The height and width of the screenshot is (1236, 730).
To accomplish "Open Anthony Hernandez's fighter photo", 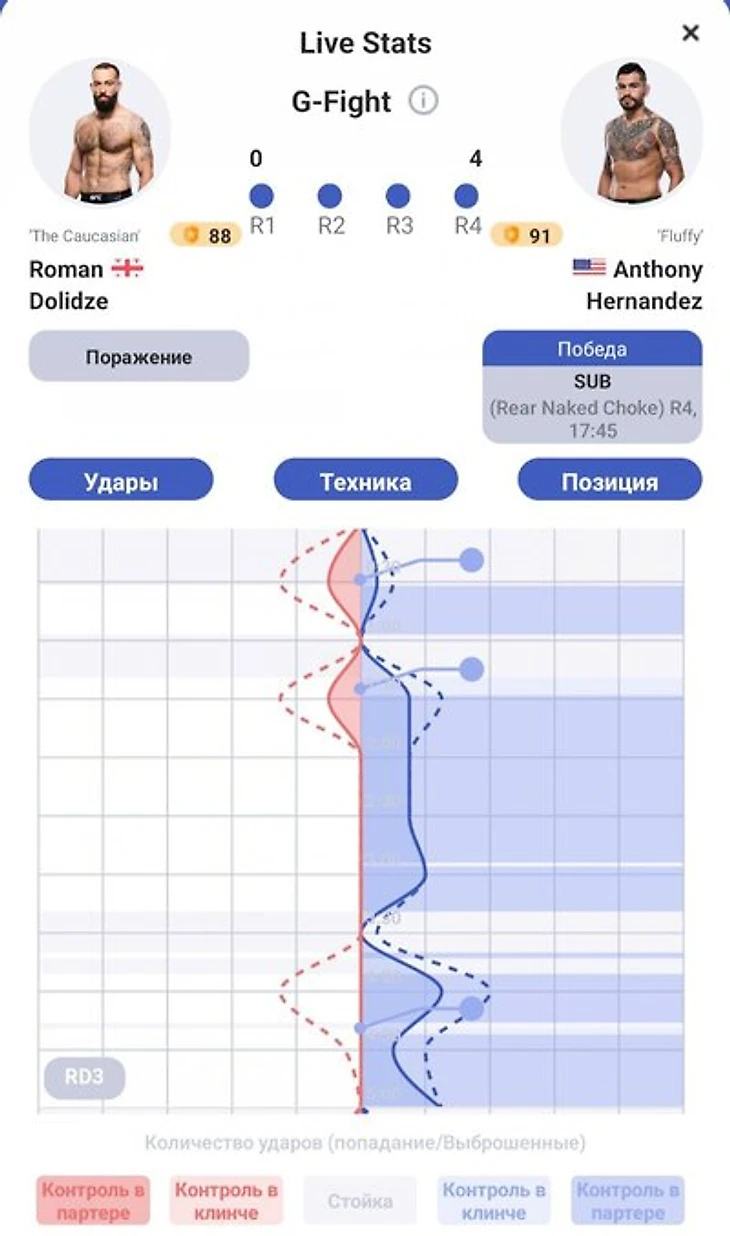I will (x=631, y=131).
